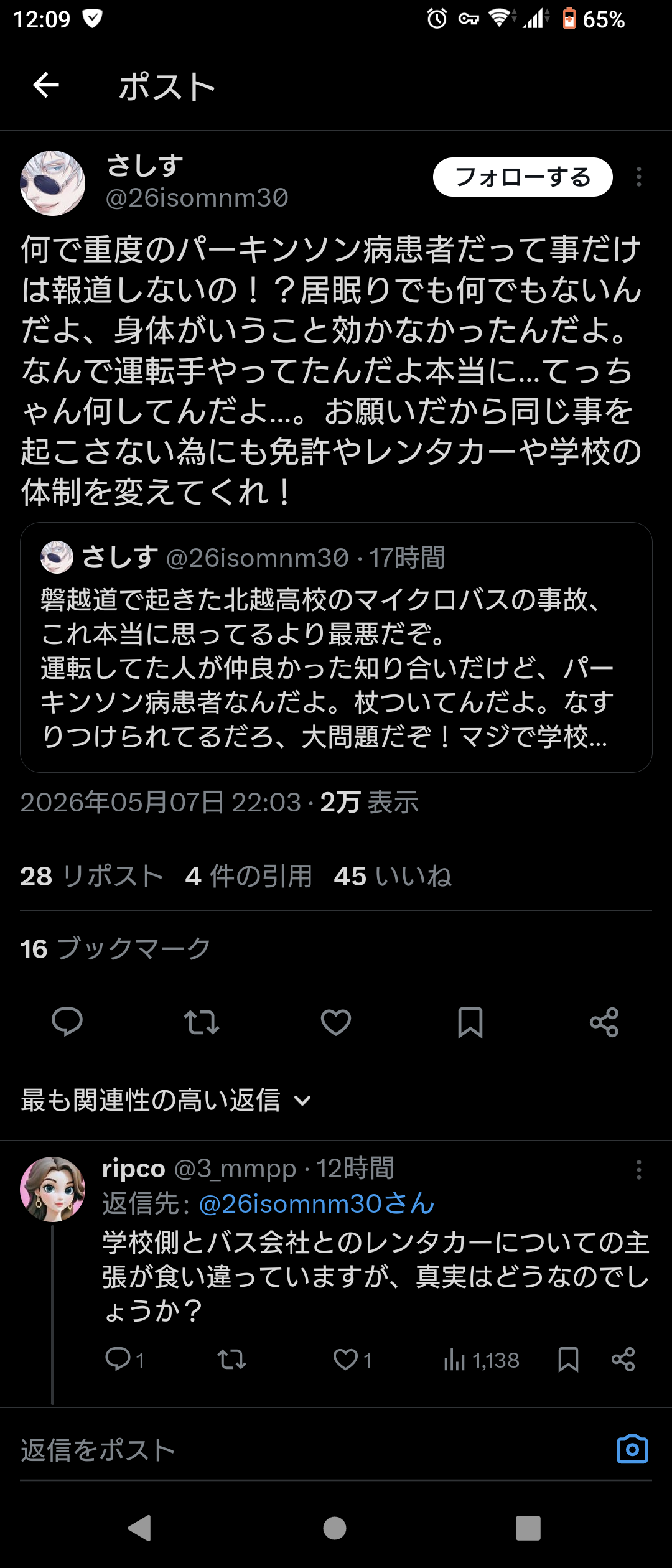
Task: Bookmark the main post
Action: (470, 1022)
